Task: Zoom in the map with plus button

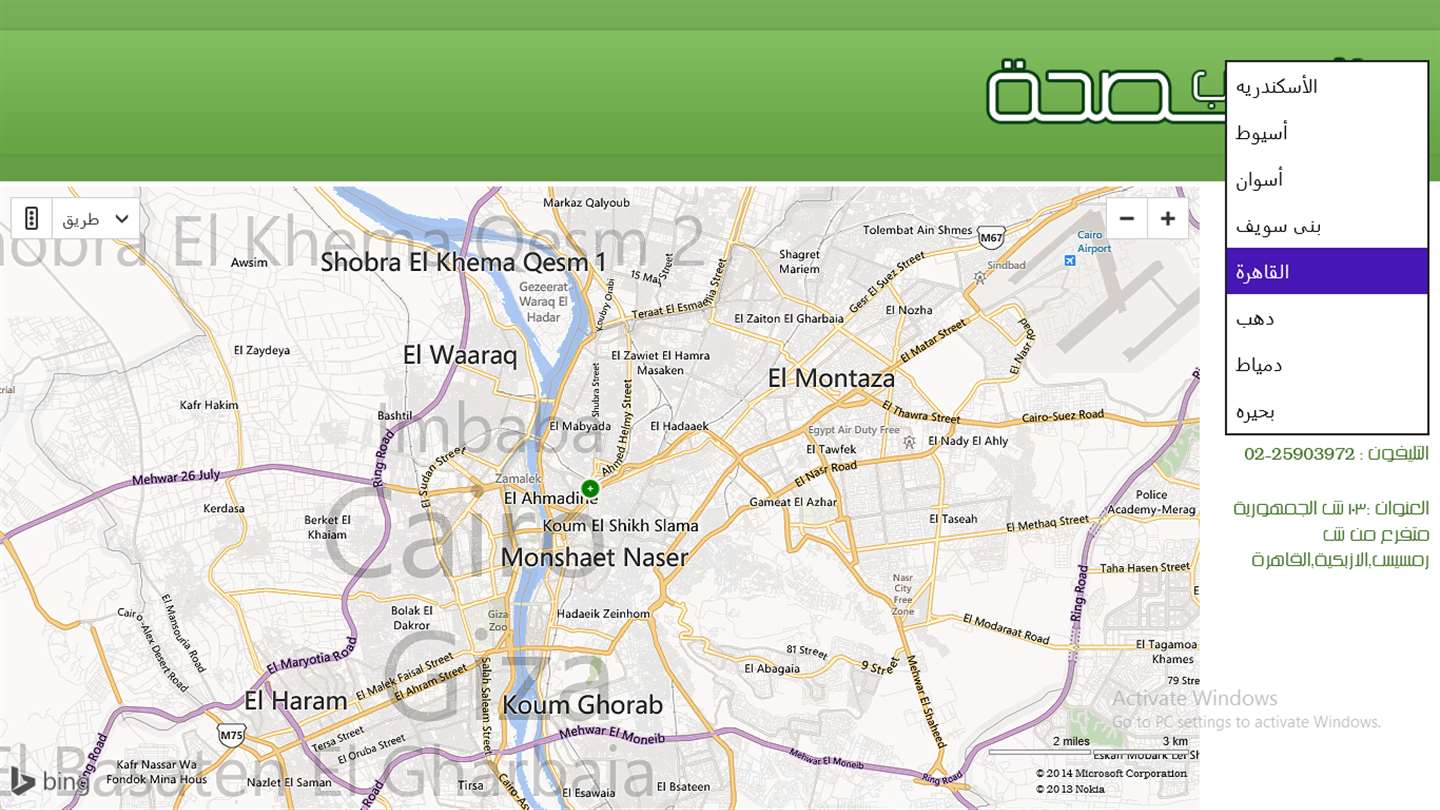Action: pyautogui.click(x=1167, y=218)
